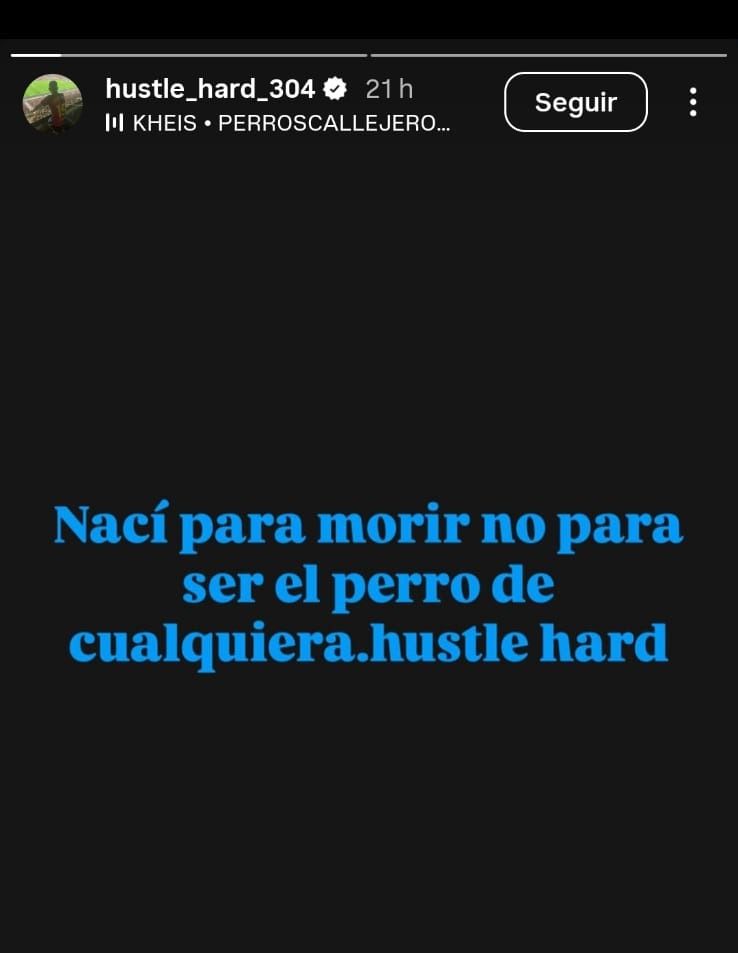Open the hustle_hard_304 username link
The height and width of the screenshot is (953, 738).
[x=210, y=89]
